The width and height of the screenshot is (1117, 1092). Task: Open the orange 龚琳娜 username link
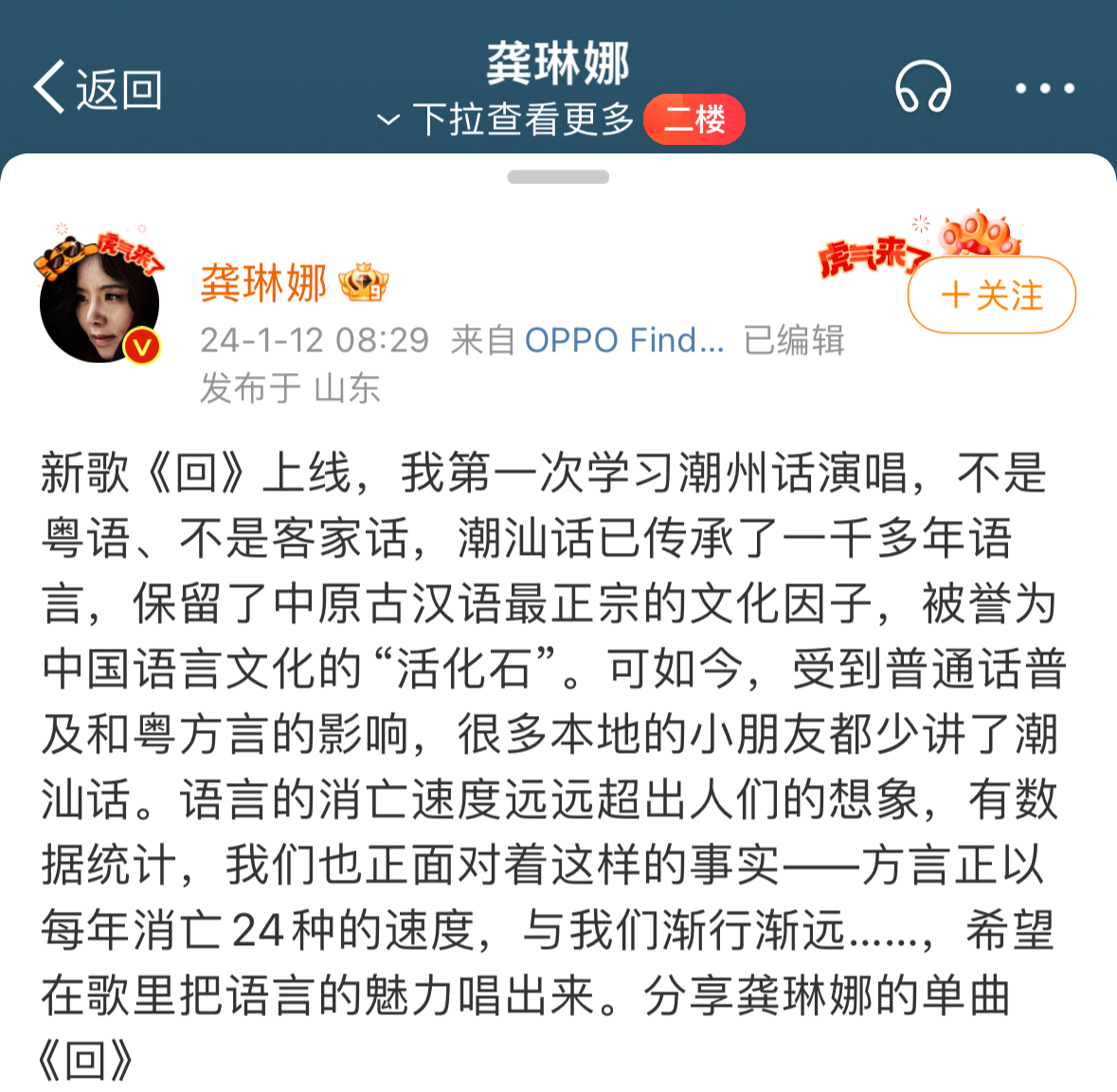[x=263, y=283]
